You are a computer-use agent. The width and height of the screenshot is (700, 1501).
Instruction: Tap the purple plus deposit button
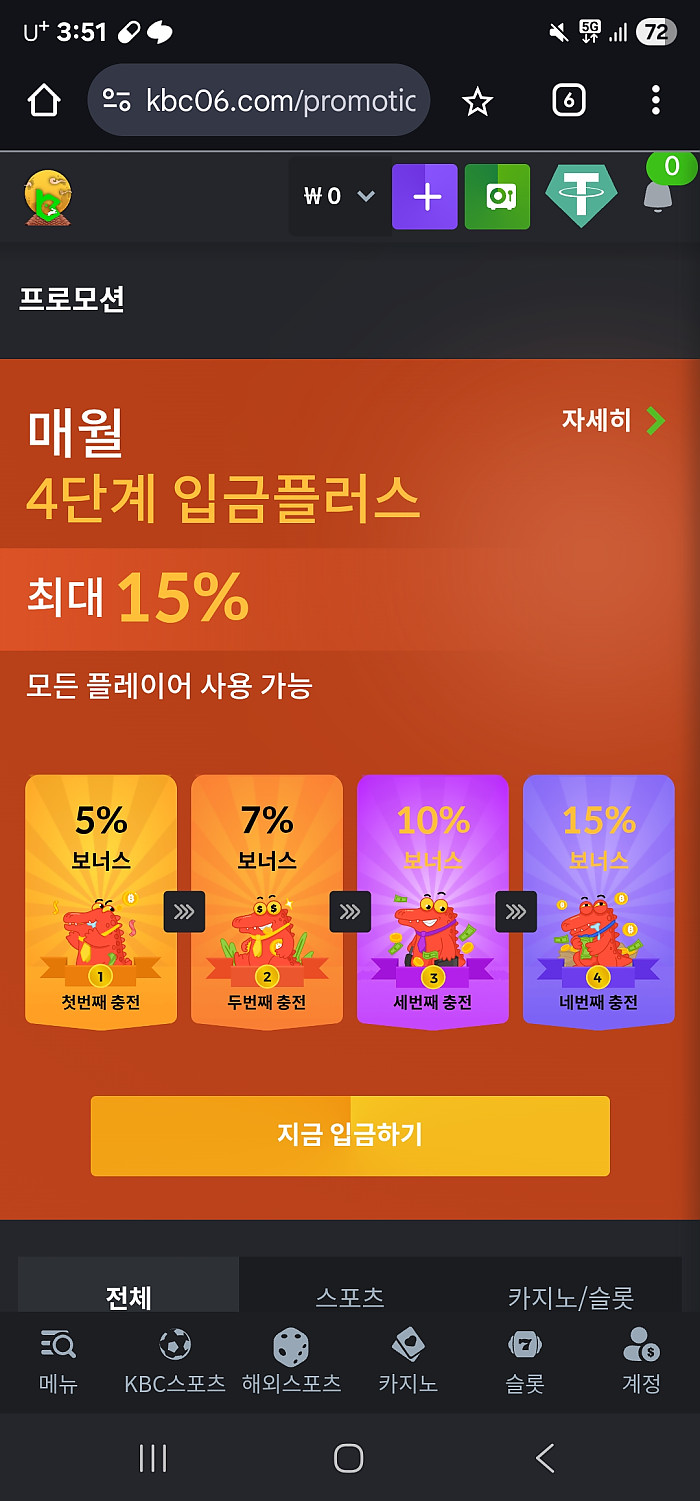[x=425, y=197]
